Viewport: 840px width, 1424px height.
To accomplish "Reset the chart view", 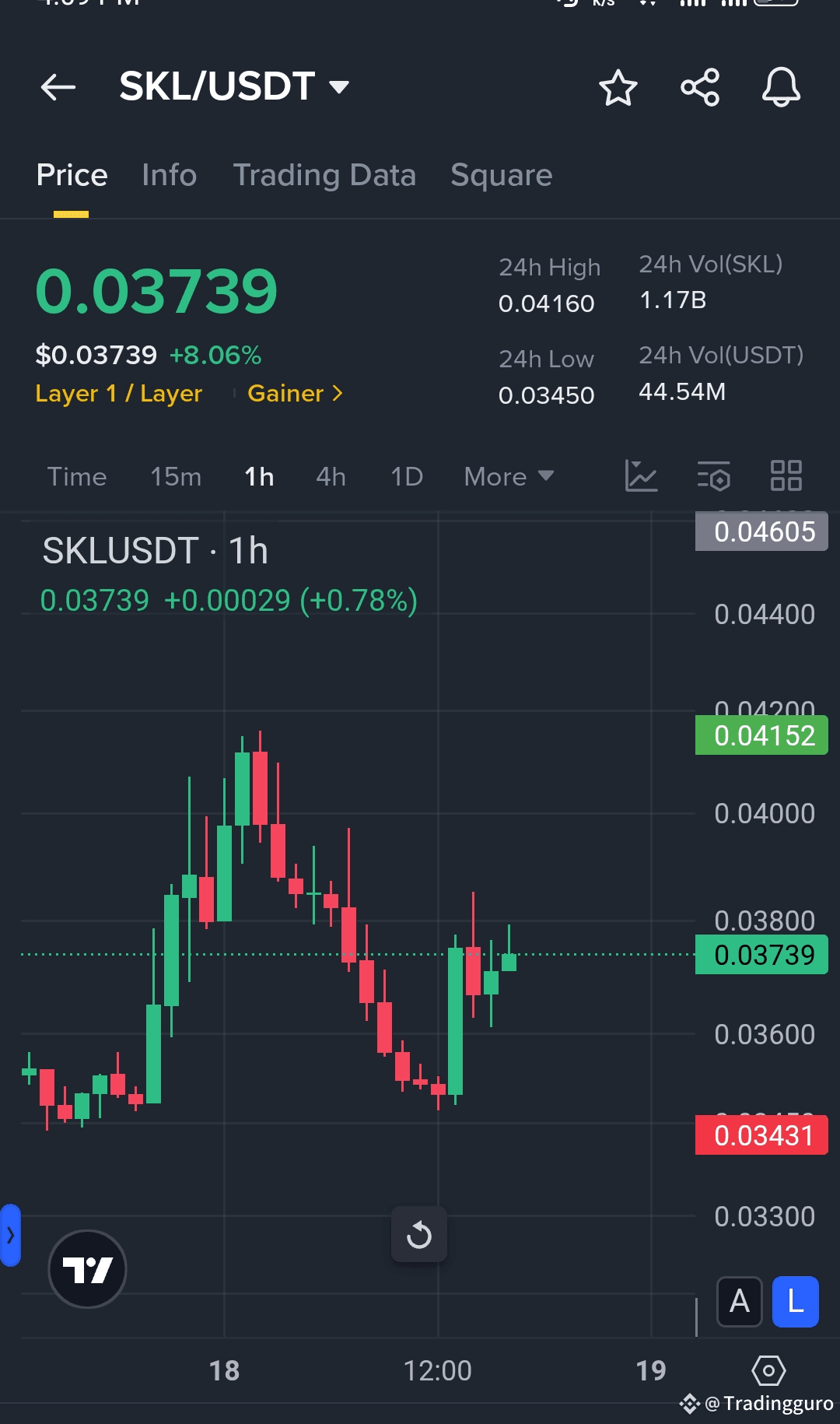I will point(418,1234).
